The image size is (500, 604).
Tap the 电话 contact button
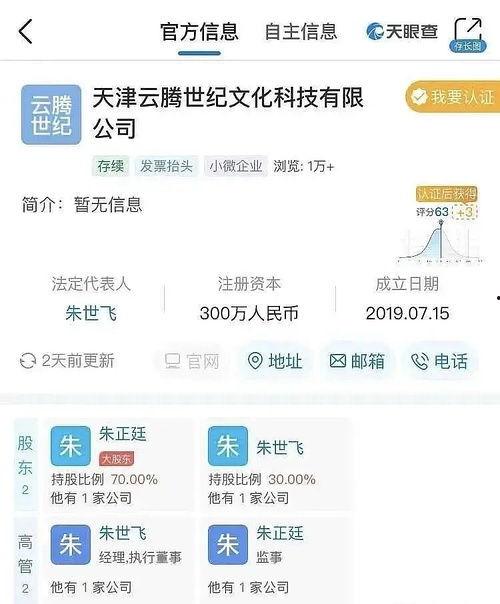pyautogui.click(x=440, y=361)
